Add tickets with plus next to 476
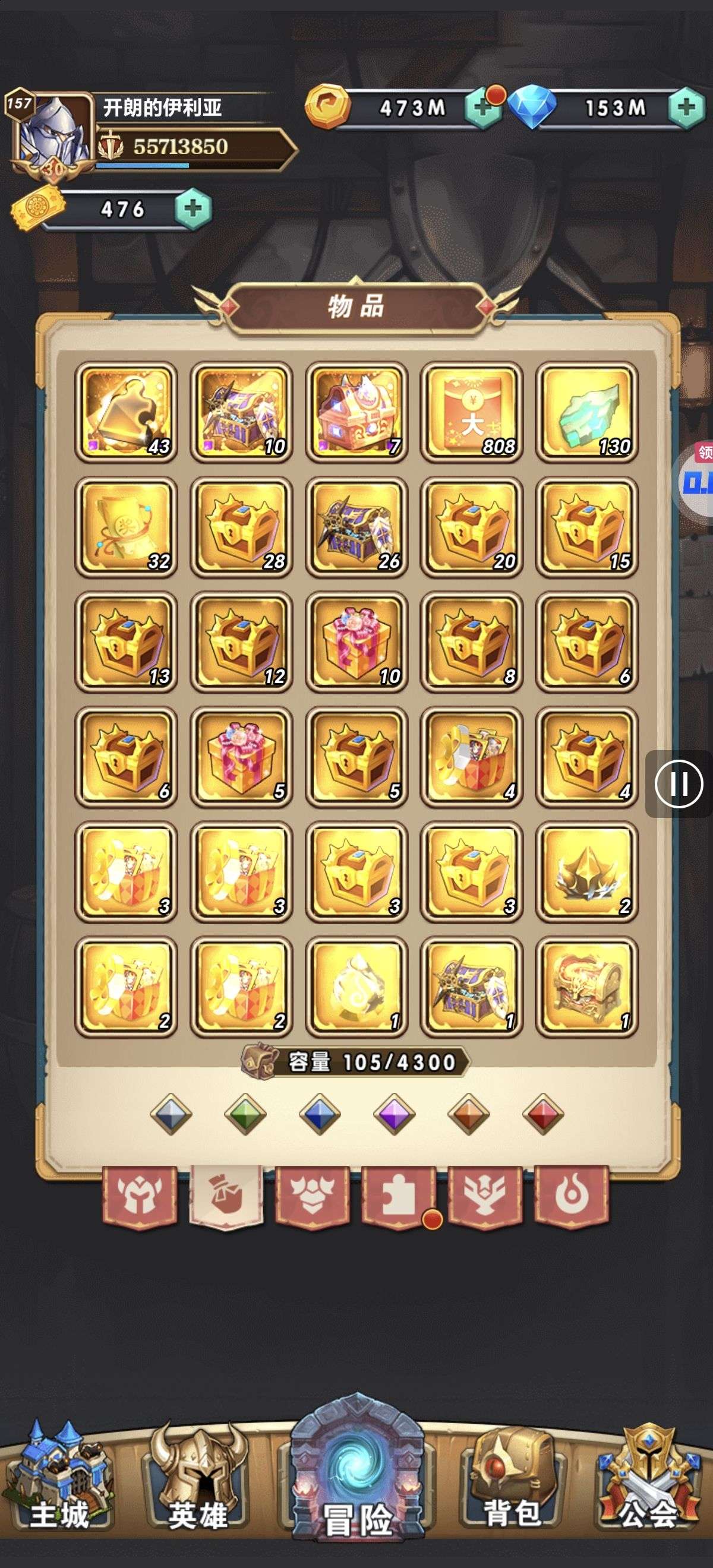Viewport: 713px width, 1568px height. tap(193, 210)
